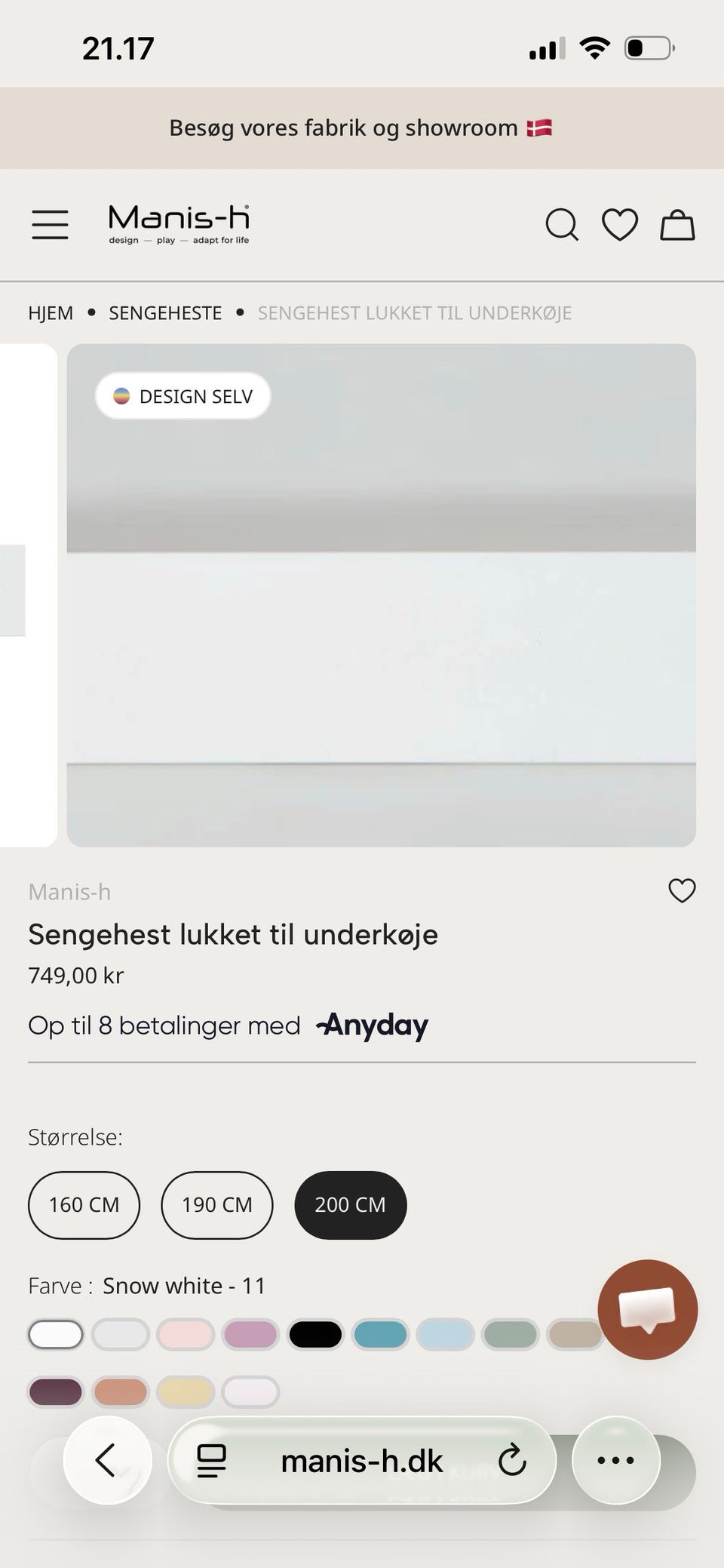The image size is (724, 1568).
Task: Open the browser more options menu
Action: tap(615, 1460)
